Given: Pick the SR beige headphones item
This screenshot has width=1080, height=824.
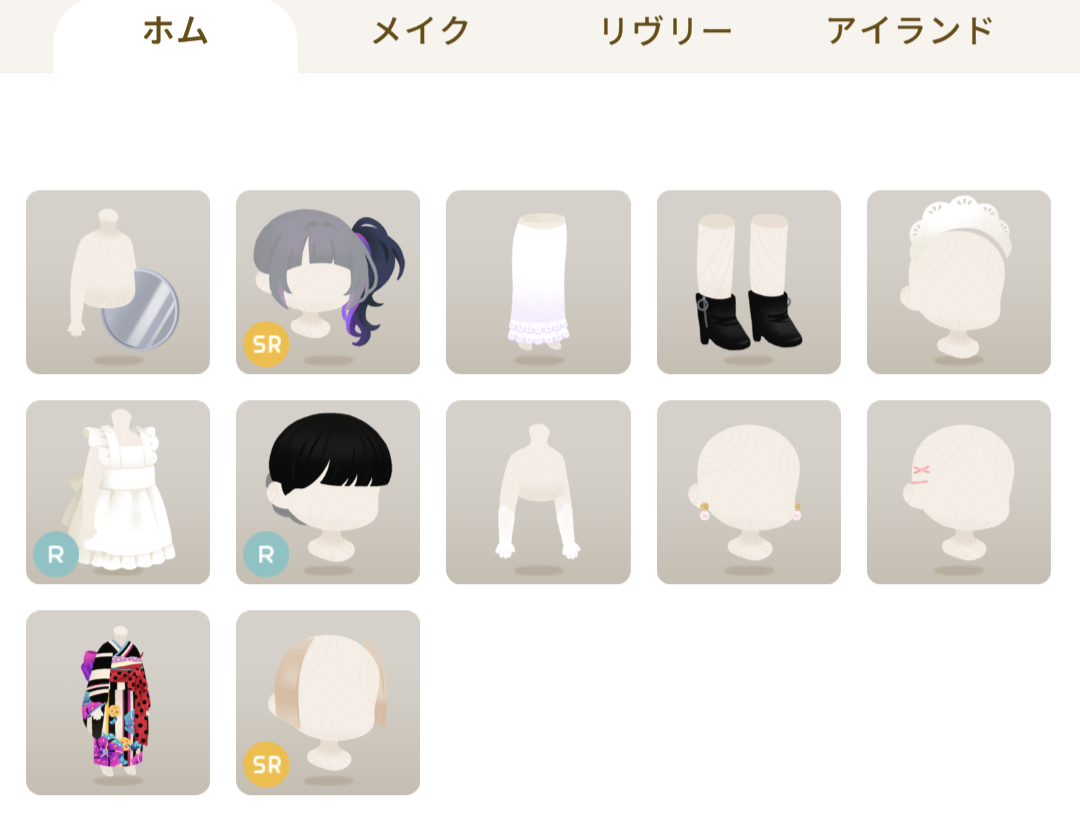Looking at the screenshot, I should [328, 702].
